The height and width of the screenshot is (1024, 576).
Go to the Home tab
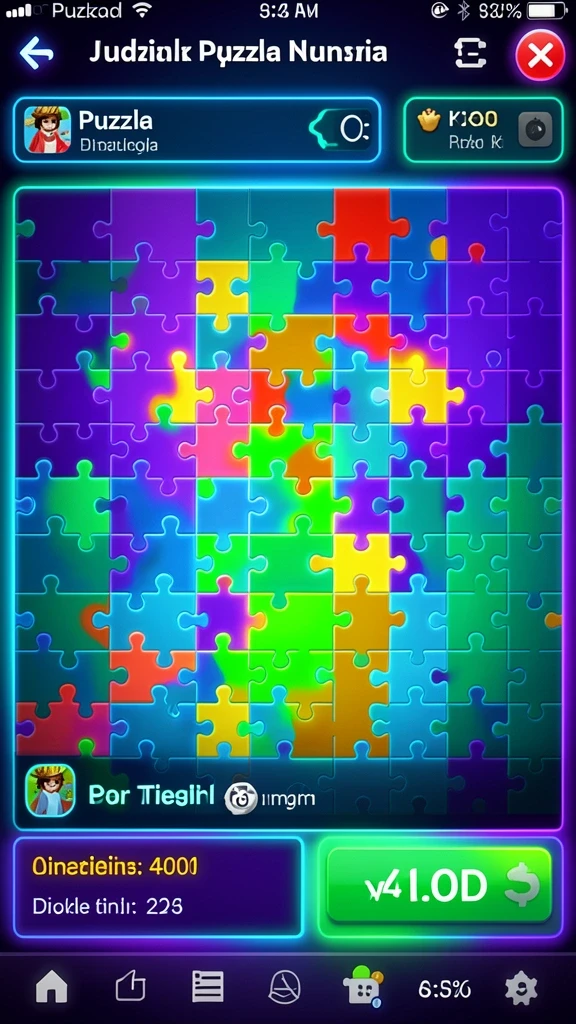(x=52, y=986)
